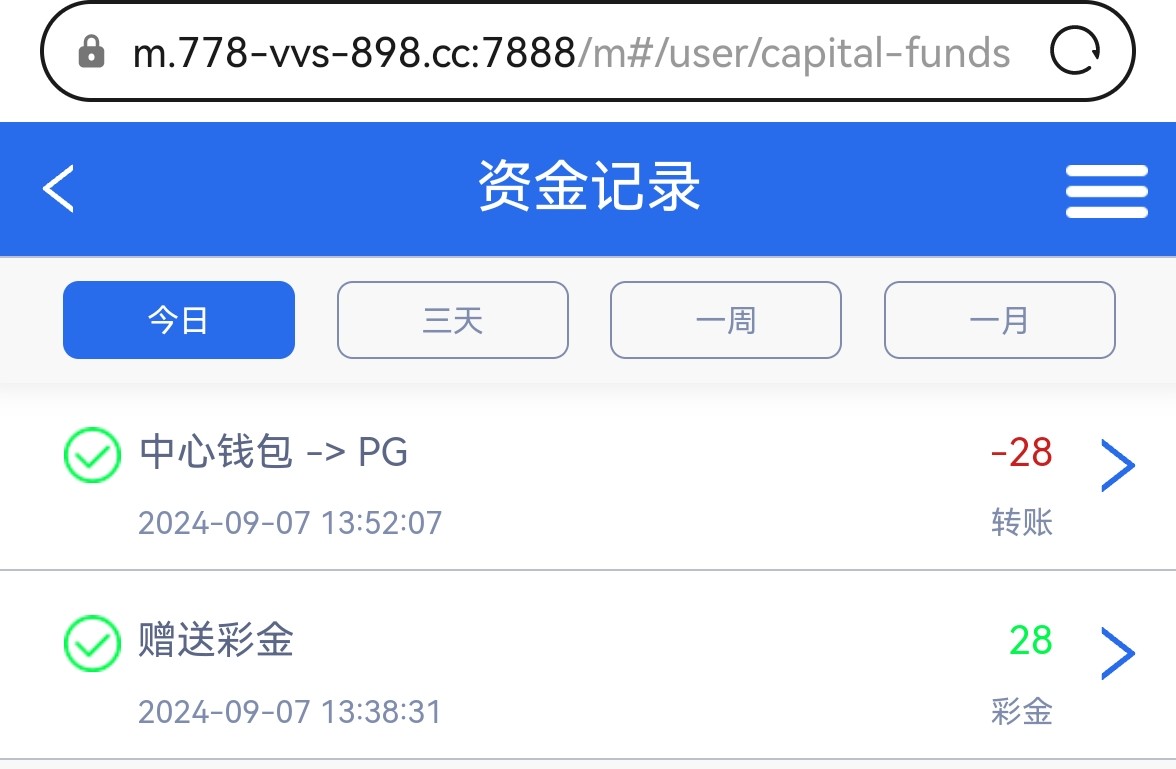
Task: Switch to the 三天 filter
Action: [x=452, y=320]
